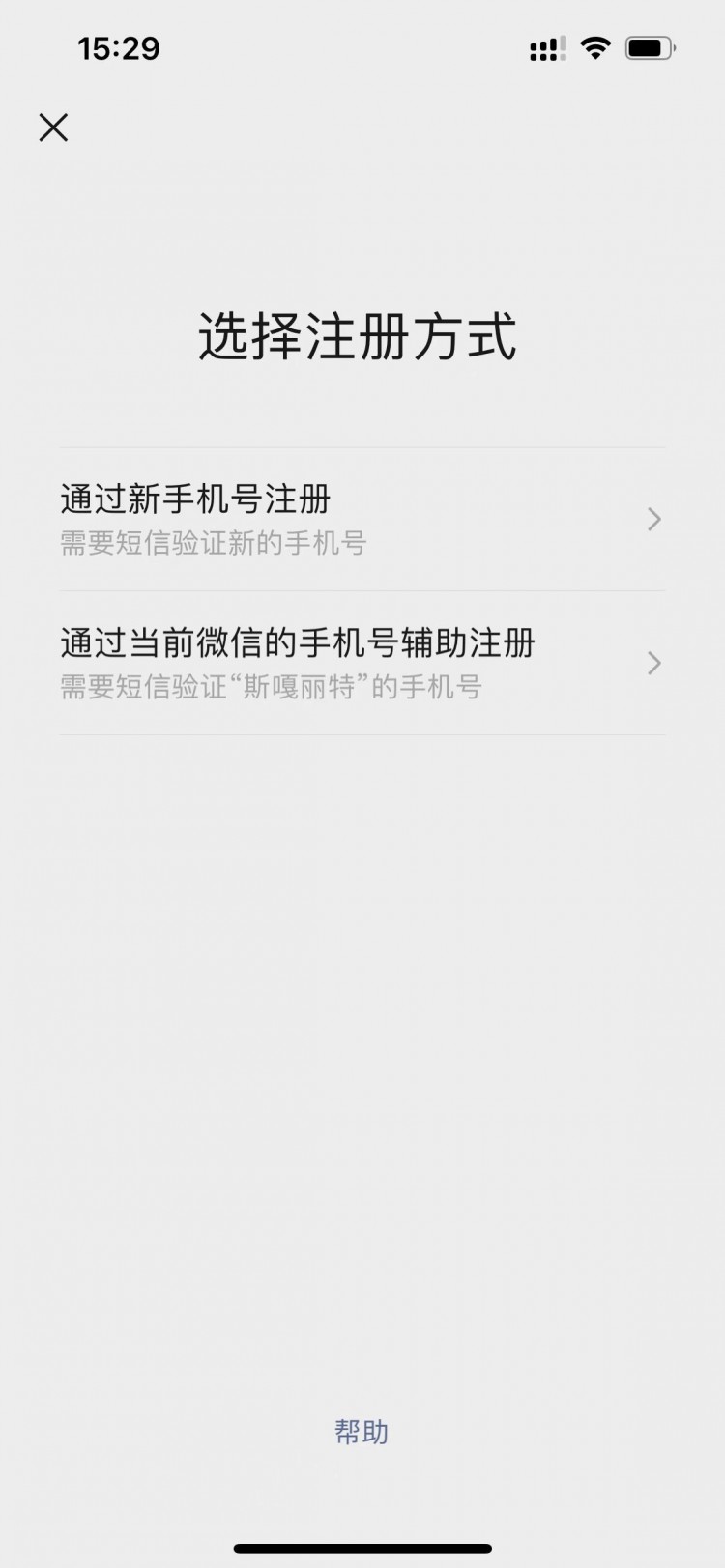Screen dimensions: 725x1568
Task: Expand the chevron beside 辅助注册 option
Action: (x=652, y=663)
